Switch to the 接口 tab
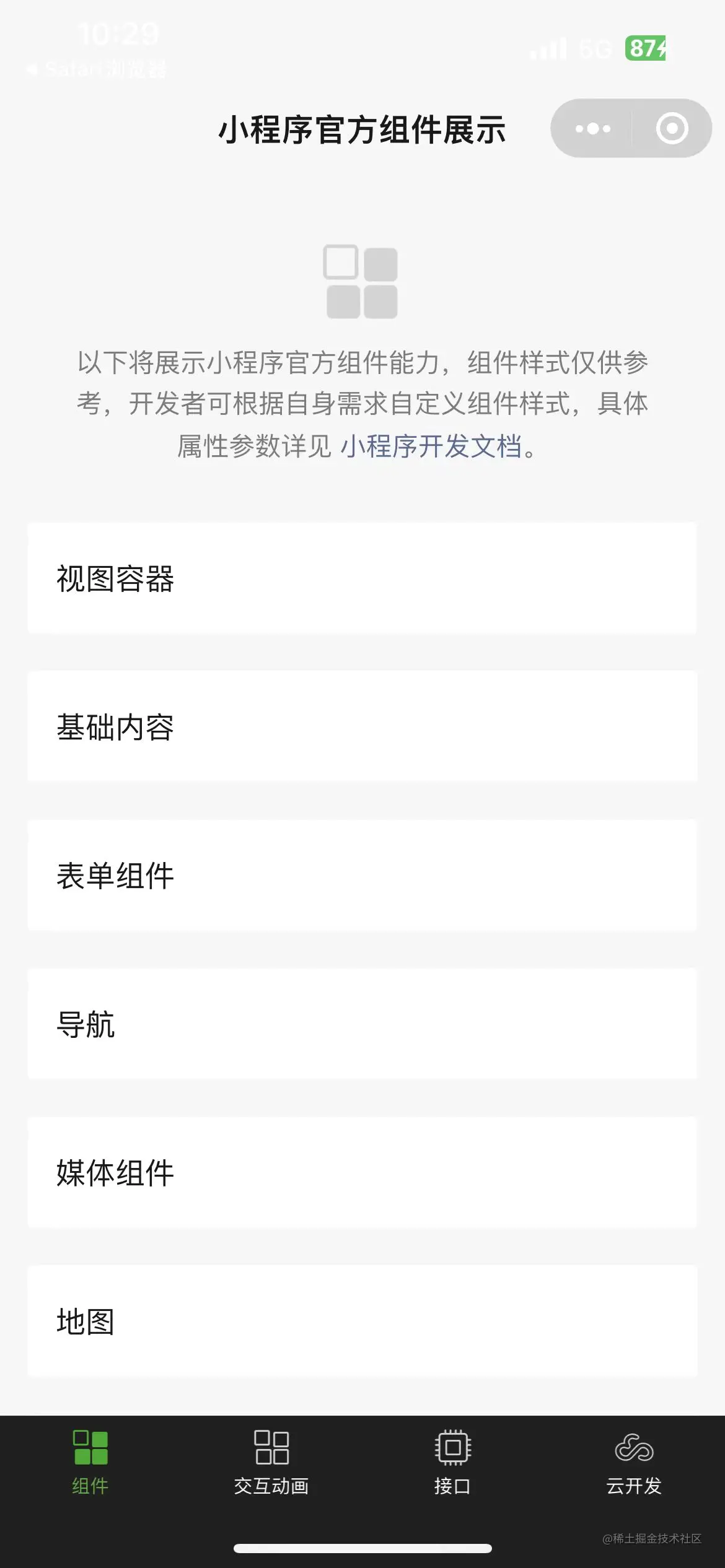This screenshot has width=725, height=1568. (x=452, y=1463)
